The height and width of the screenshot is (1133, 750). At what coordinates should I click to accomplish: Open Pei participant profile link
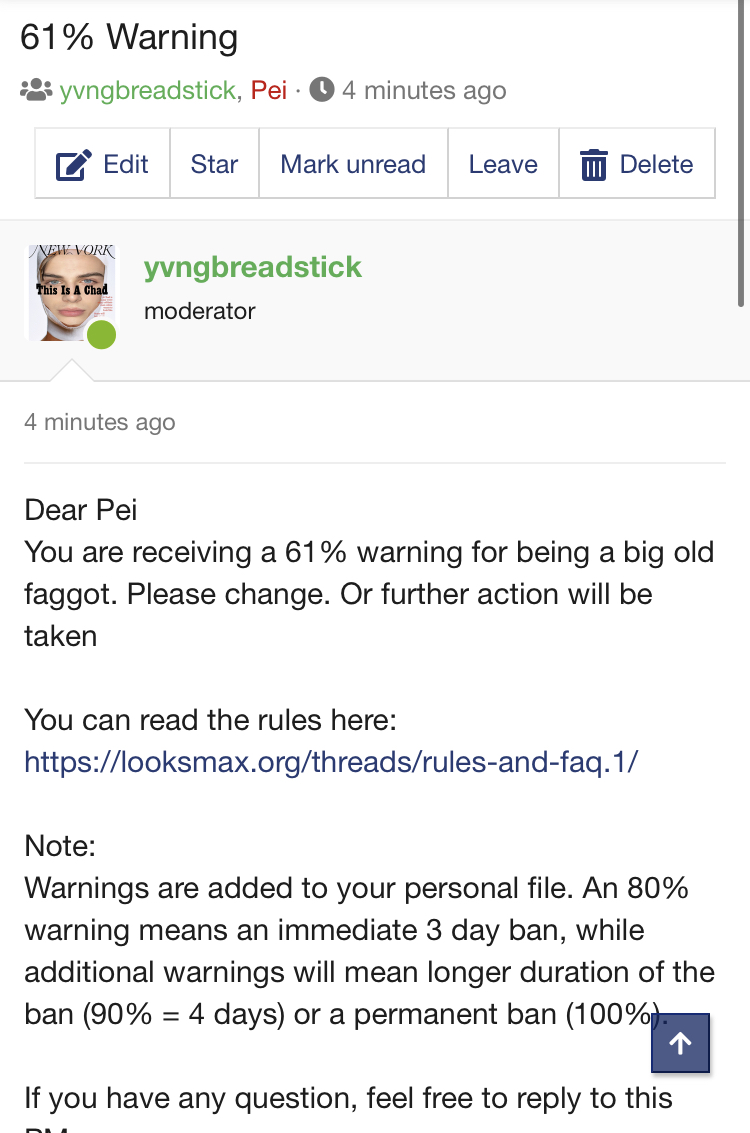click(x=268, y=91)
